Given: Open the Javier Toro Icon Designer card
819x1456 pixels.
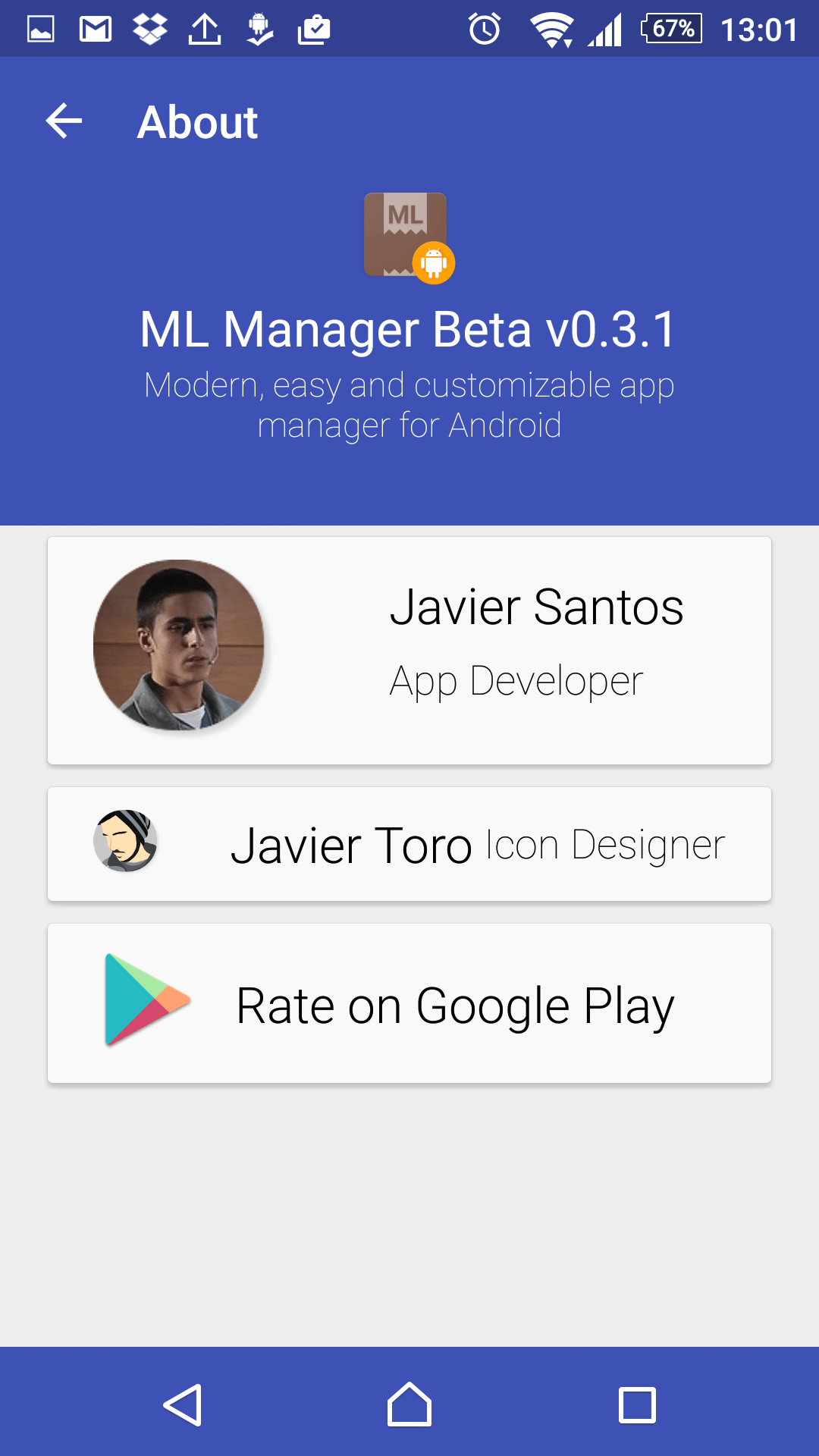Looking at the screenshot, I should click(x=409, y=844).
